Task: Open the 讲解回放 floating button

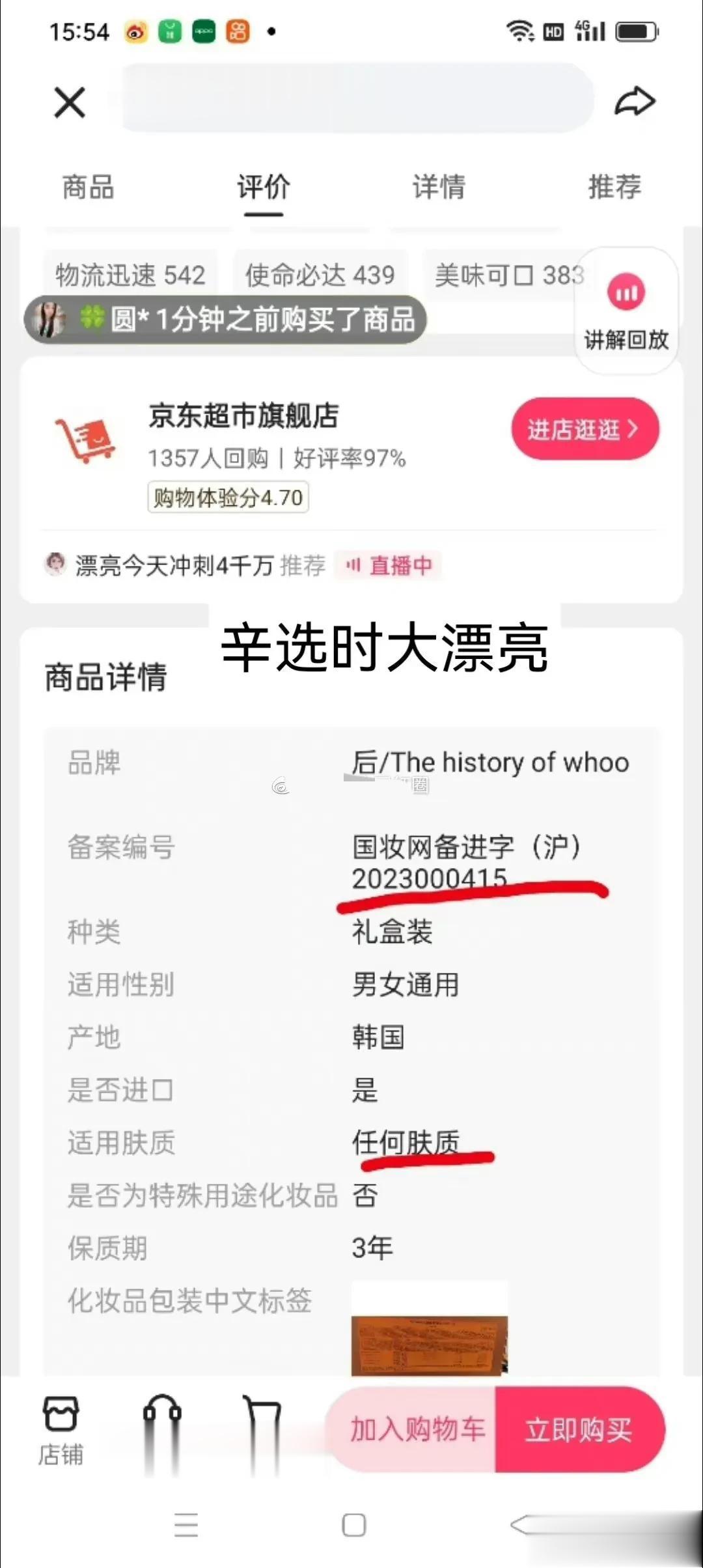Action: [x=626, y=311]
